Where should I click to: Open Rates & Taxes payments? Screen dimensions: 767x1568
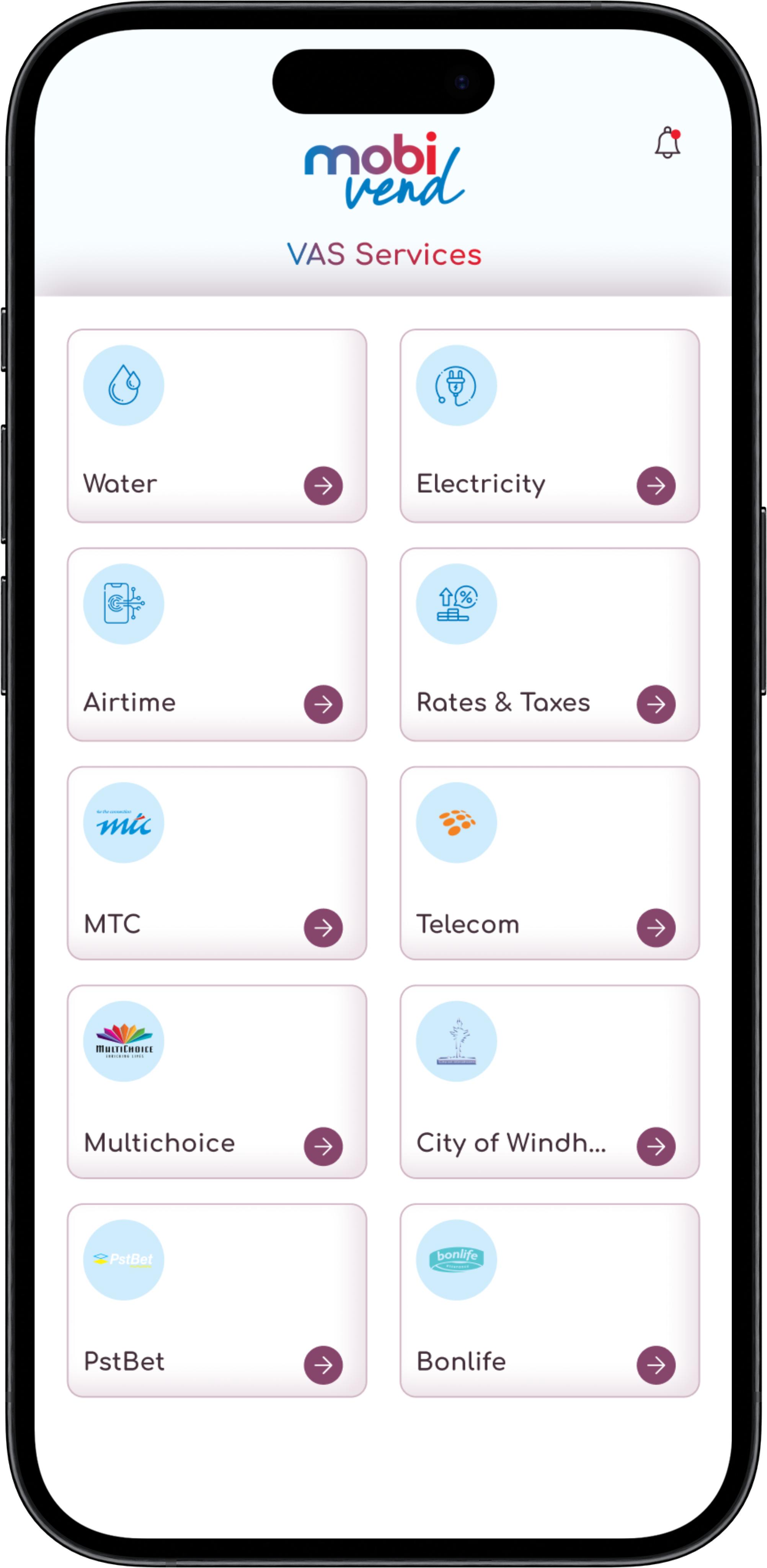[x=549, y=644]
